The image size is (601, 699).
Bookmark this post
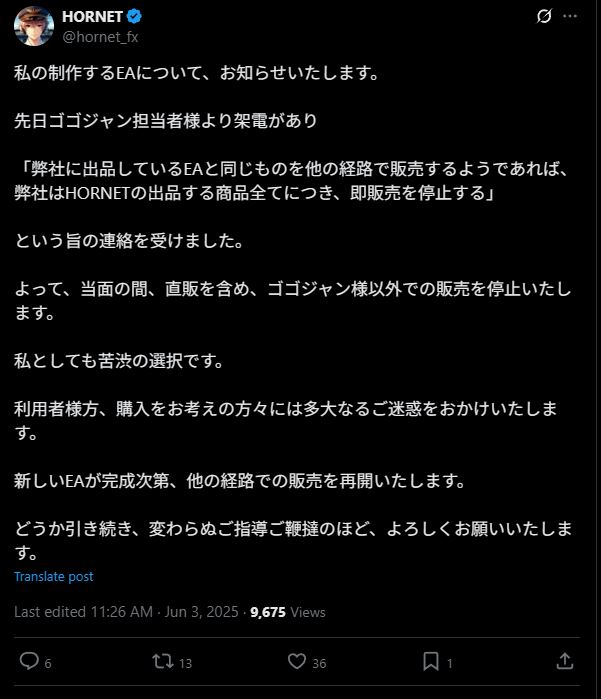[430, 661]
